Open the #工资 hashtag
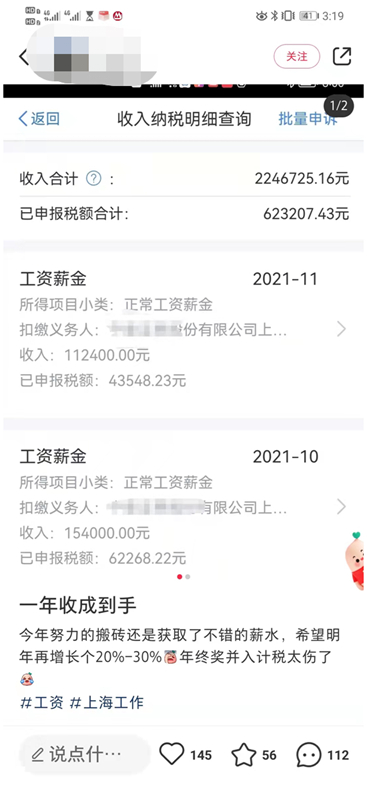Viewport: 367px width, 787px height. (x=42, y=703)
